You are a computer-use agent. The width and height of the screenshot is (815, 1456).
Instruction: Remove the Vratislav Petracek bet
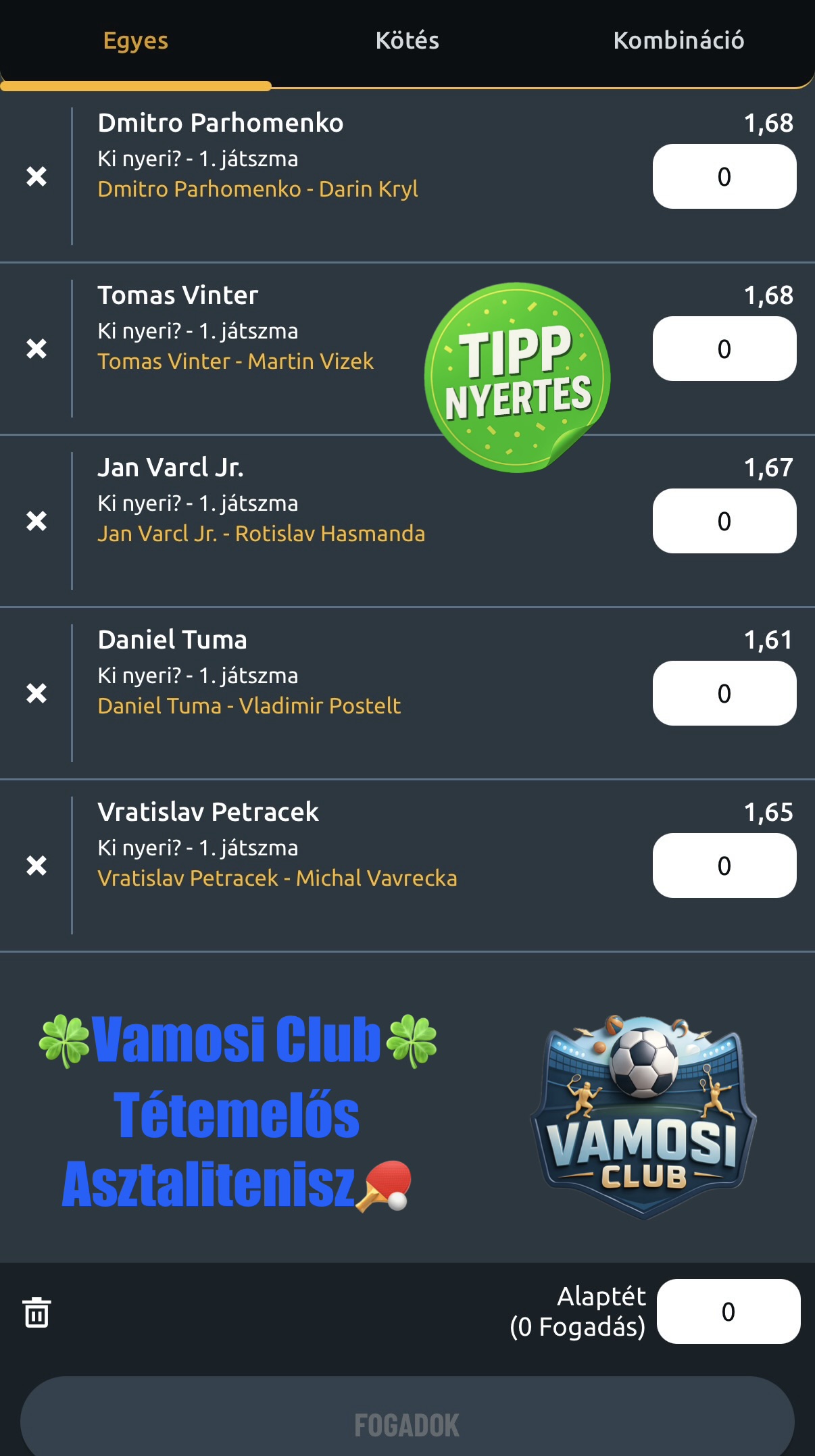pyautogui.click(x=36, y=865)
